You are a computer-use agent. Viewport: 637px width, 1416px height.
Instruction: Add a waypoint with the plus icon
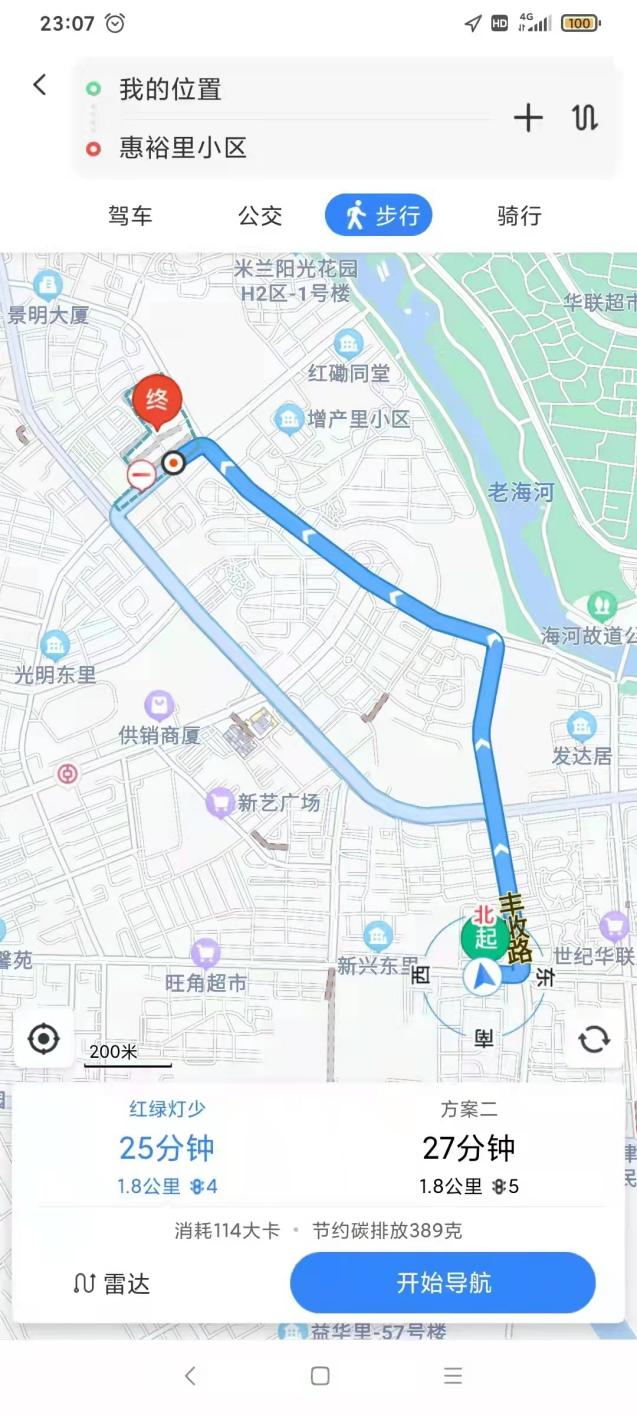coord(528,118)
